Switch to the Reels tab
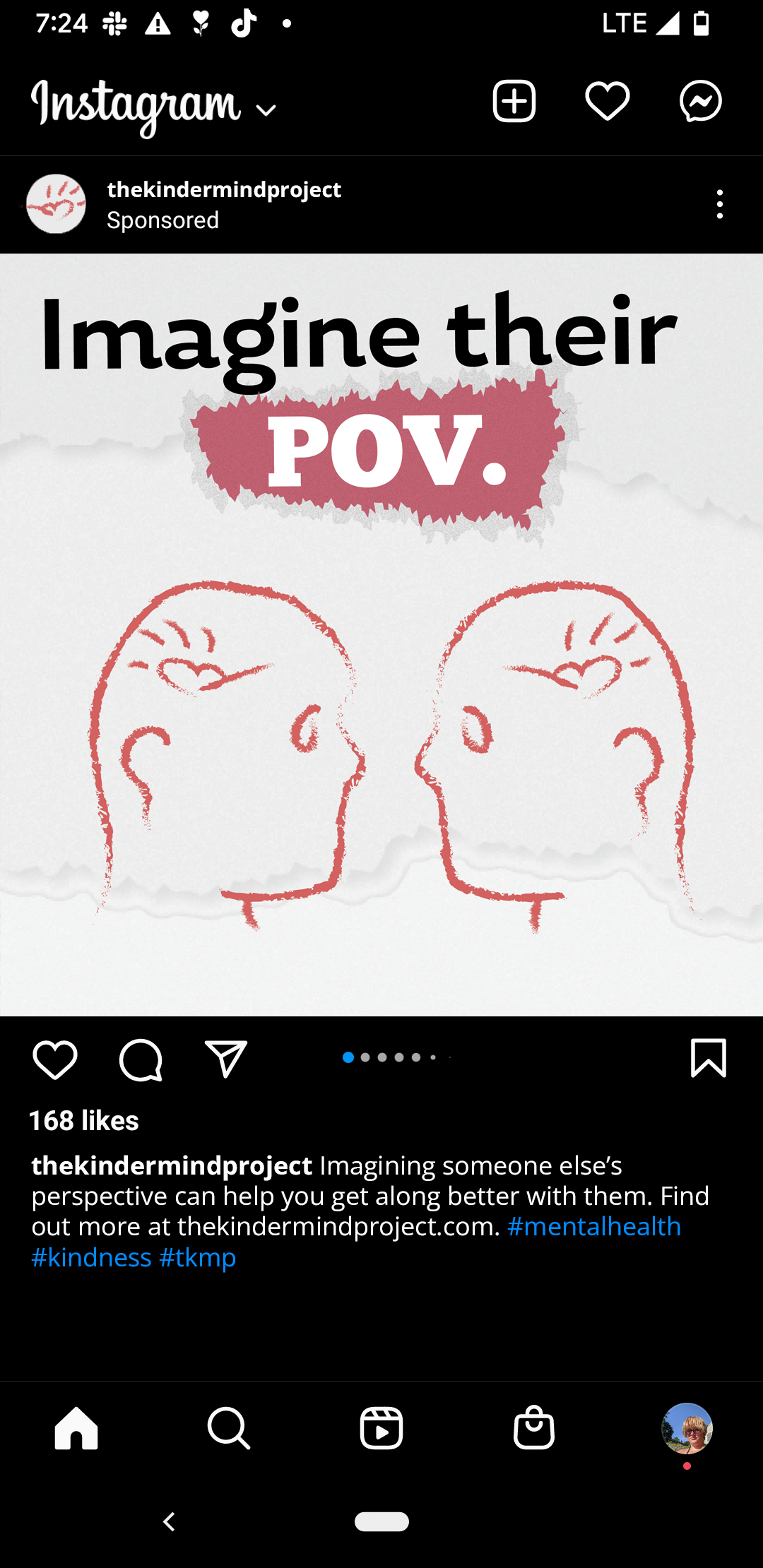 point(381,1427)
